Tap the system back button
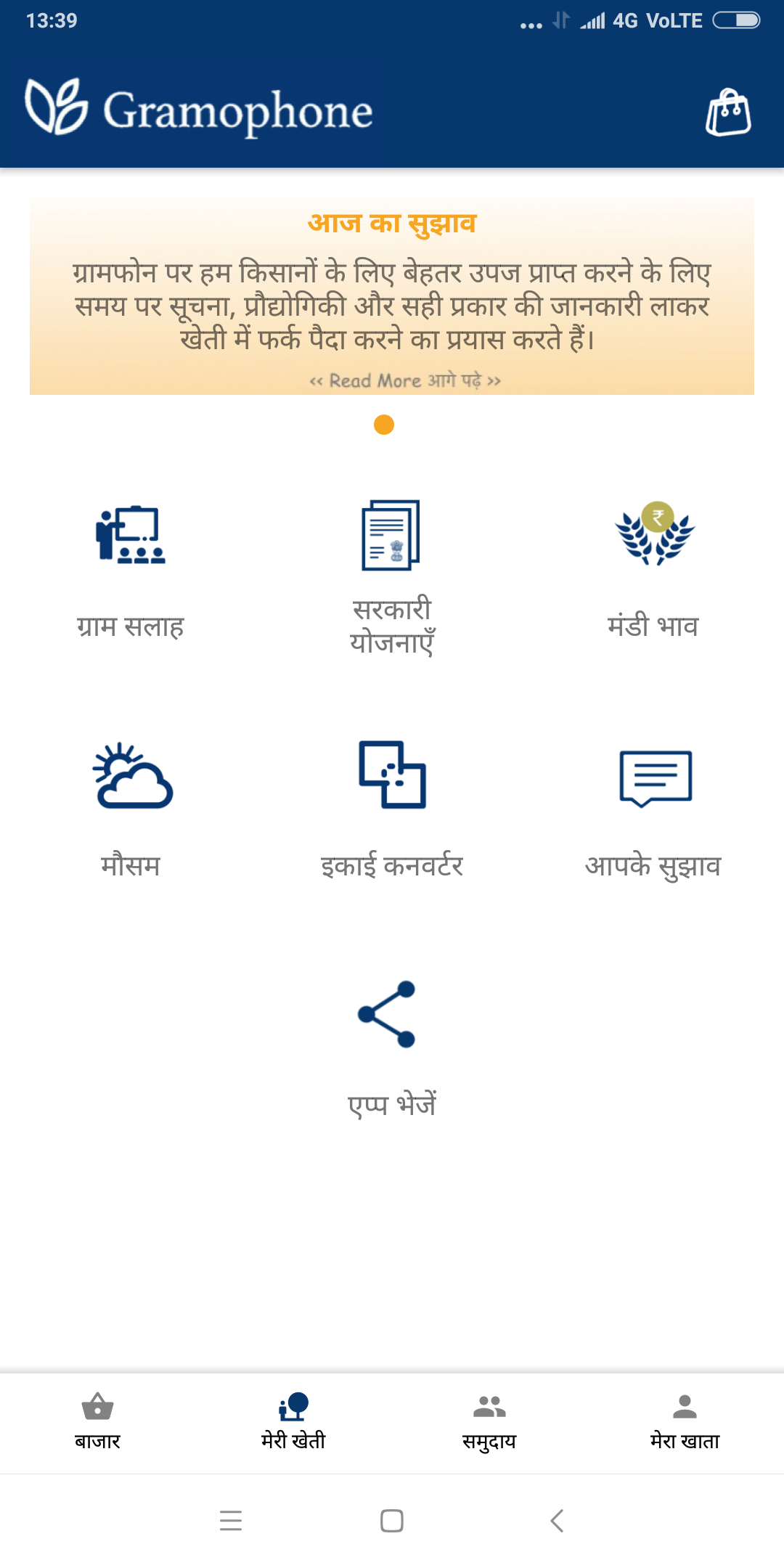The height and width of the screenshot is (1568, 784). click(x=558, y=1520)
